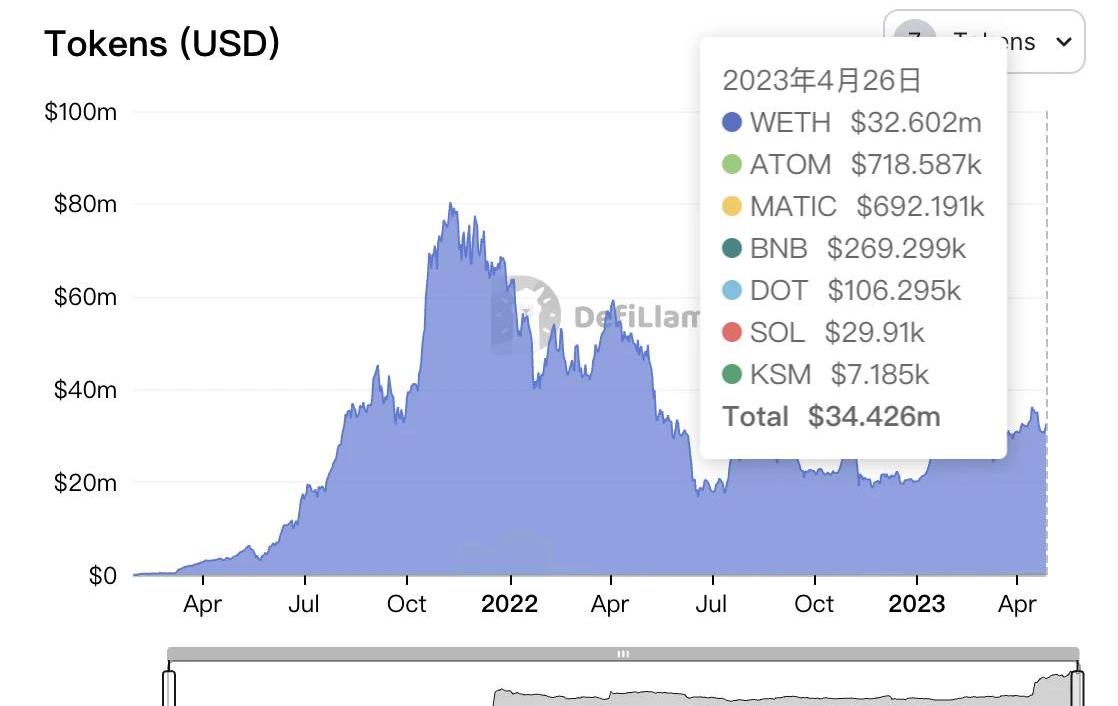This screenshot has width=1118, height=706.
Task: Tap the grip bar above the range slider
Action: [x=623, y=654]
